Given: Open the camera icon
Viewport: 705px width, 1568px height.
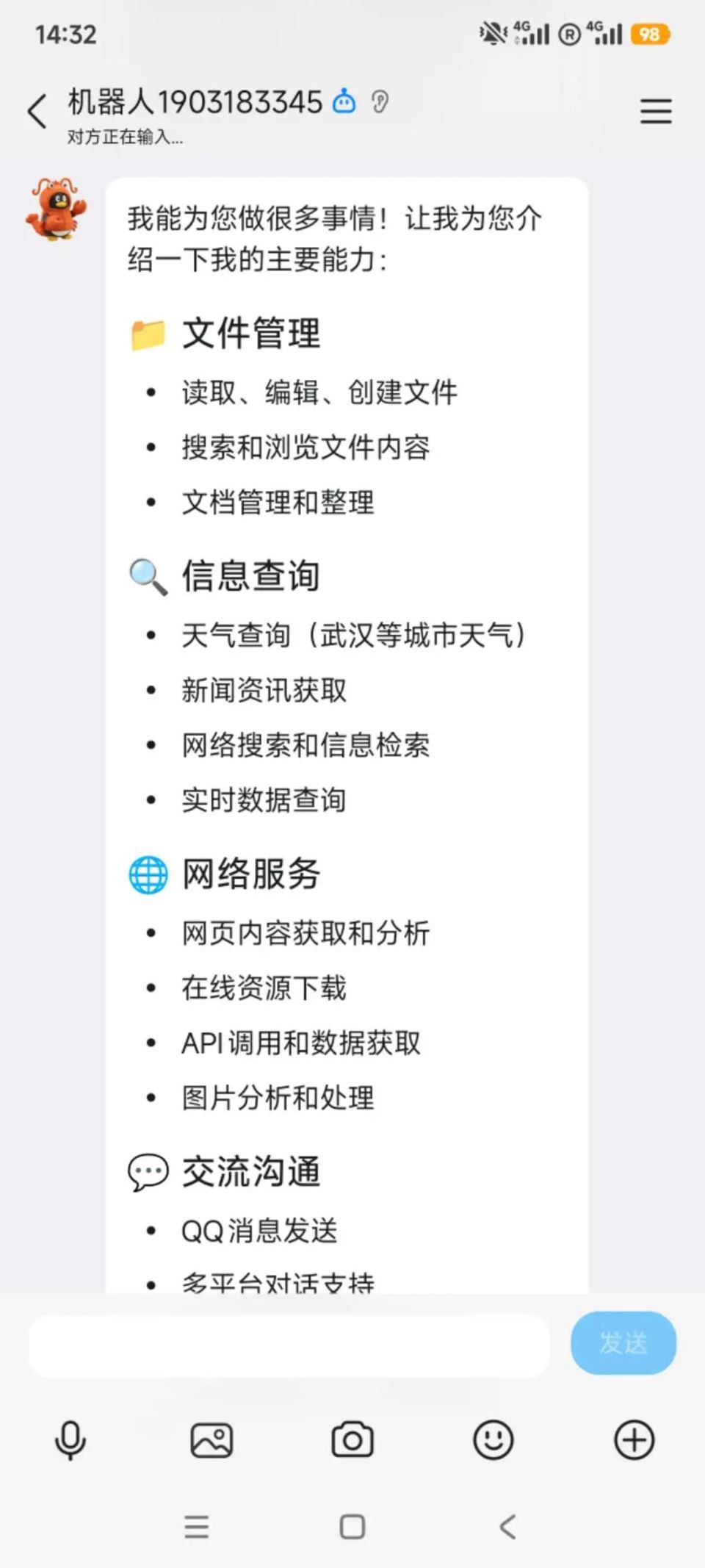Looking at the screenshot, I should pos(352,1440).
